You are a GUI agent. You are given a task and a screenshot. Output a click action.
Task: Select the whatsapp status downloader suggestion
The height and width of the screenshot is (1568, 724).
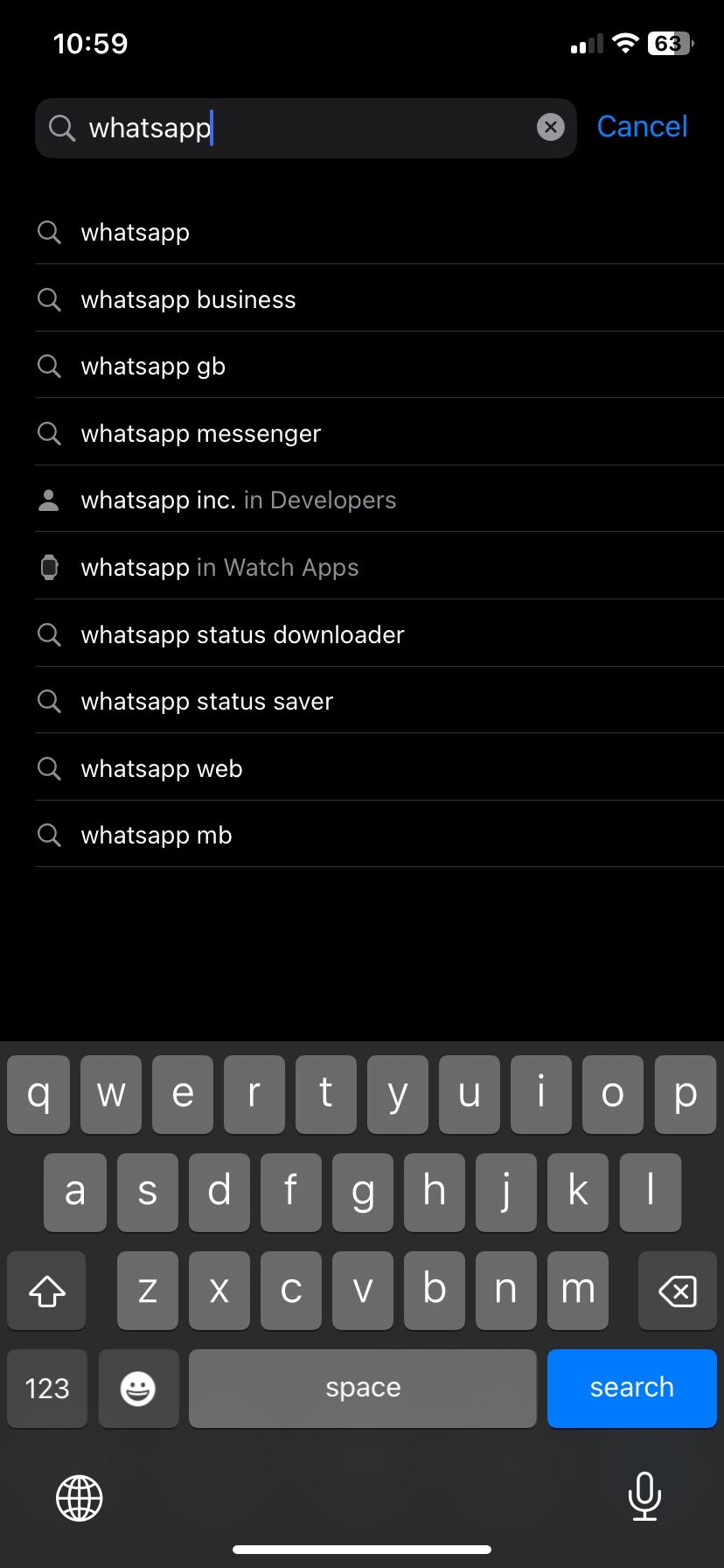(x=241, y=633)
